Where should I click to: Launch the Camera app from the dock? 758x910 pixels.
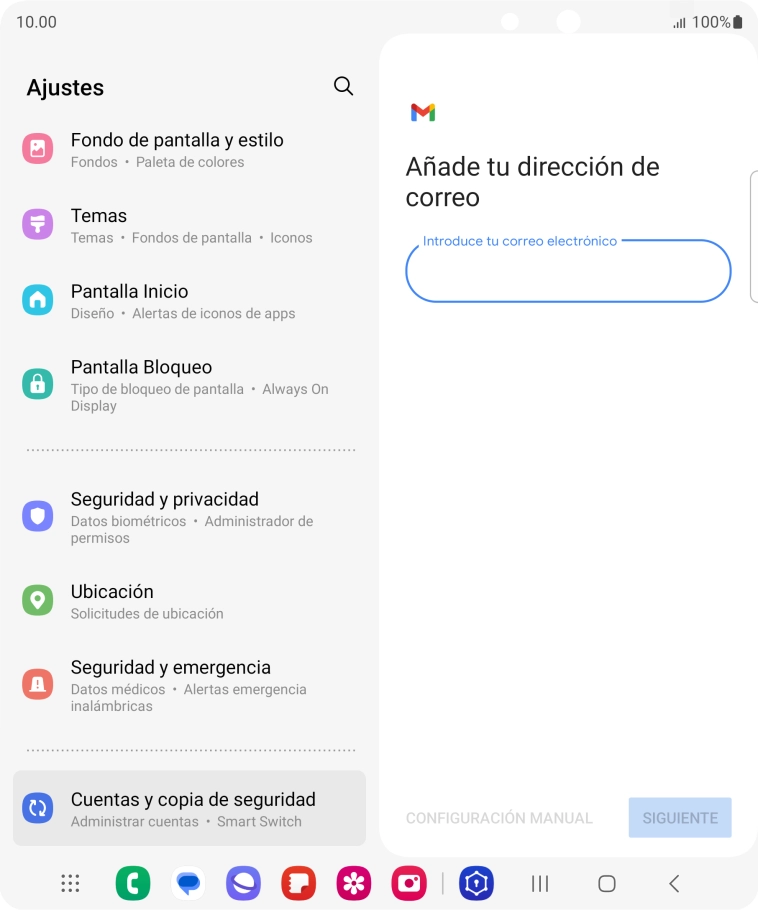[408, 883]
